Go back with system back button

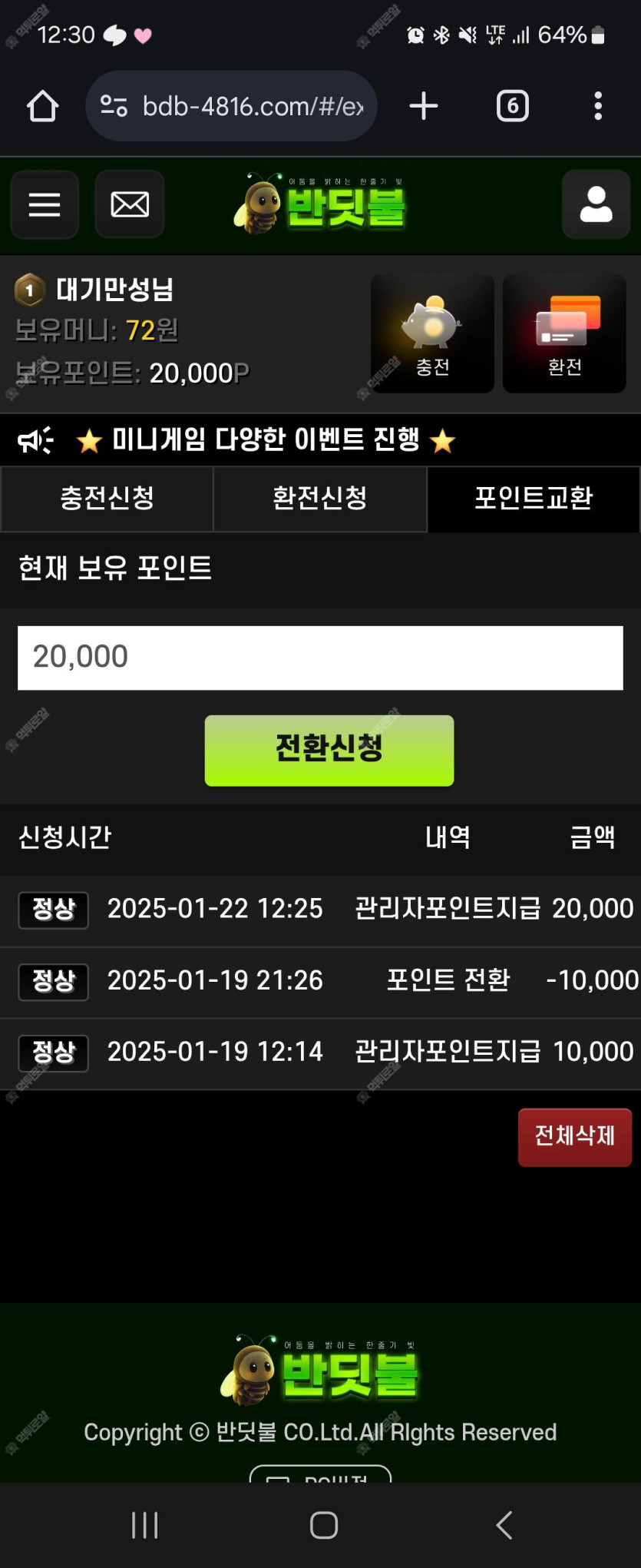click(504, 1525)
